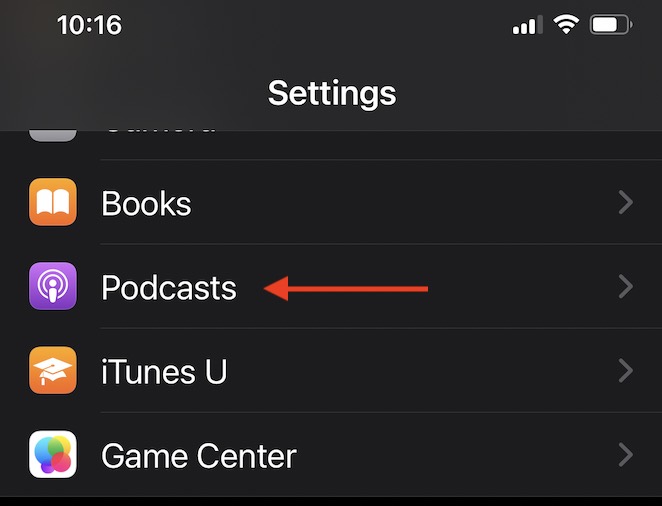Open iTunes U settings

[164, 372]
